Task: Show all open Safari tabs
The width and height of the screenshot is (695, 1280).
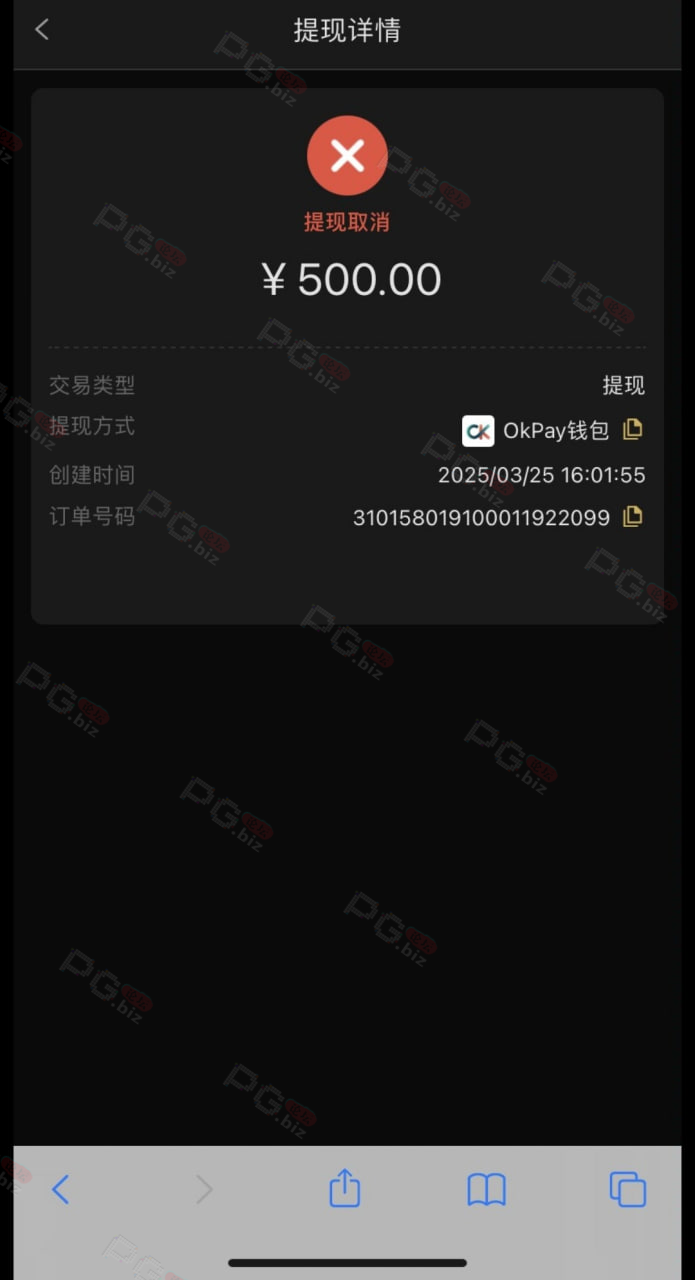Action: [x=628, y=1189]
